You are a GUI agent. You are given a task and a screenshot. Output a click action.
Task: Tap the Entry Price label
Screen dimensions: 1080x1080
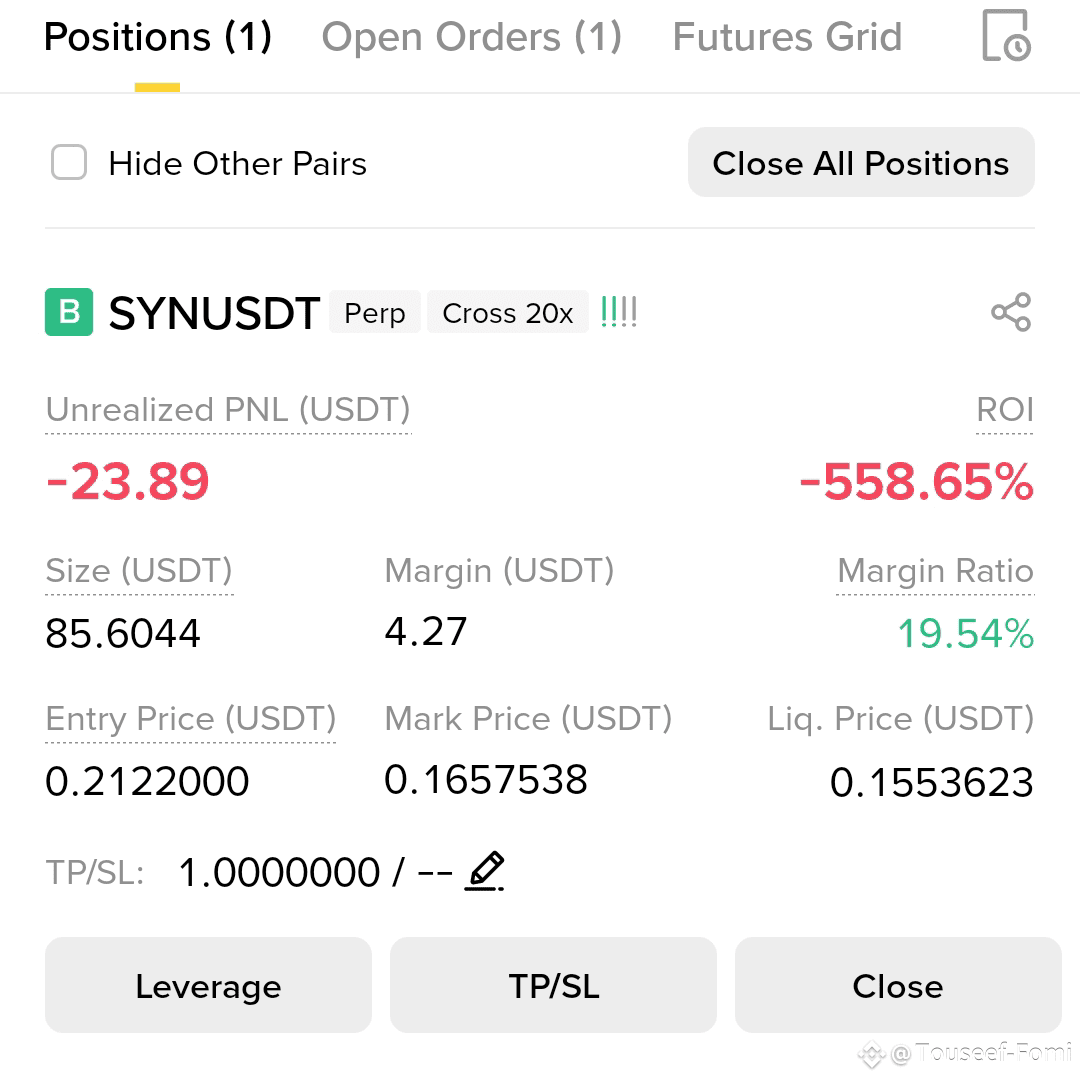pyautogui.click(x=191, y=719)
